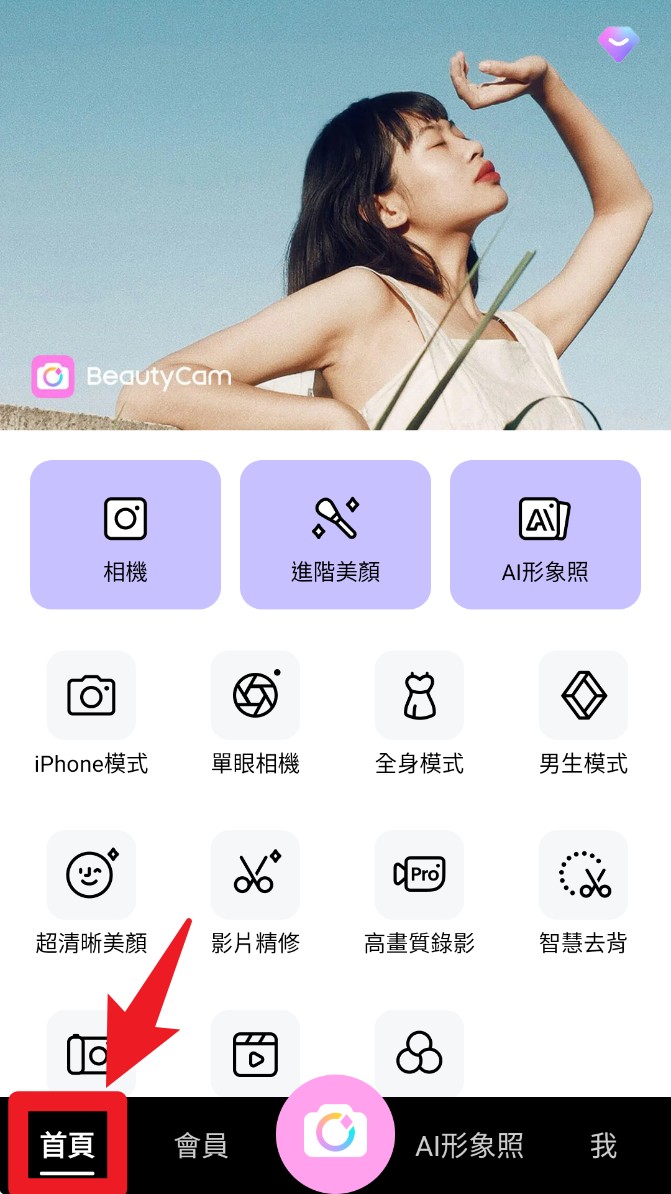Switch to the 會員 tab
Image resolution: width=671 pixels, height=1194 pixels.
(201, 1145)
